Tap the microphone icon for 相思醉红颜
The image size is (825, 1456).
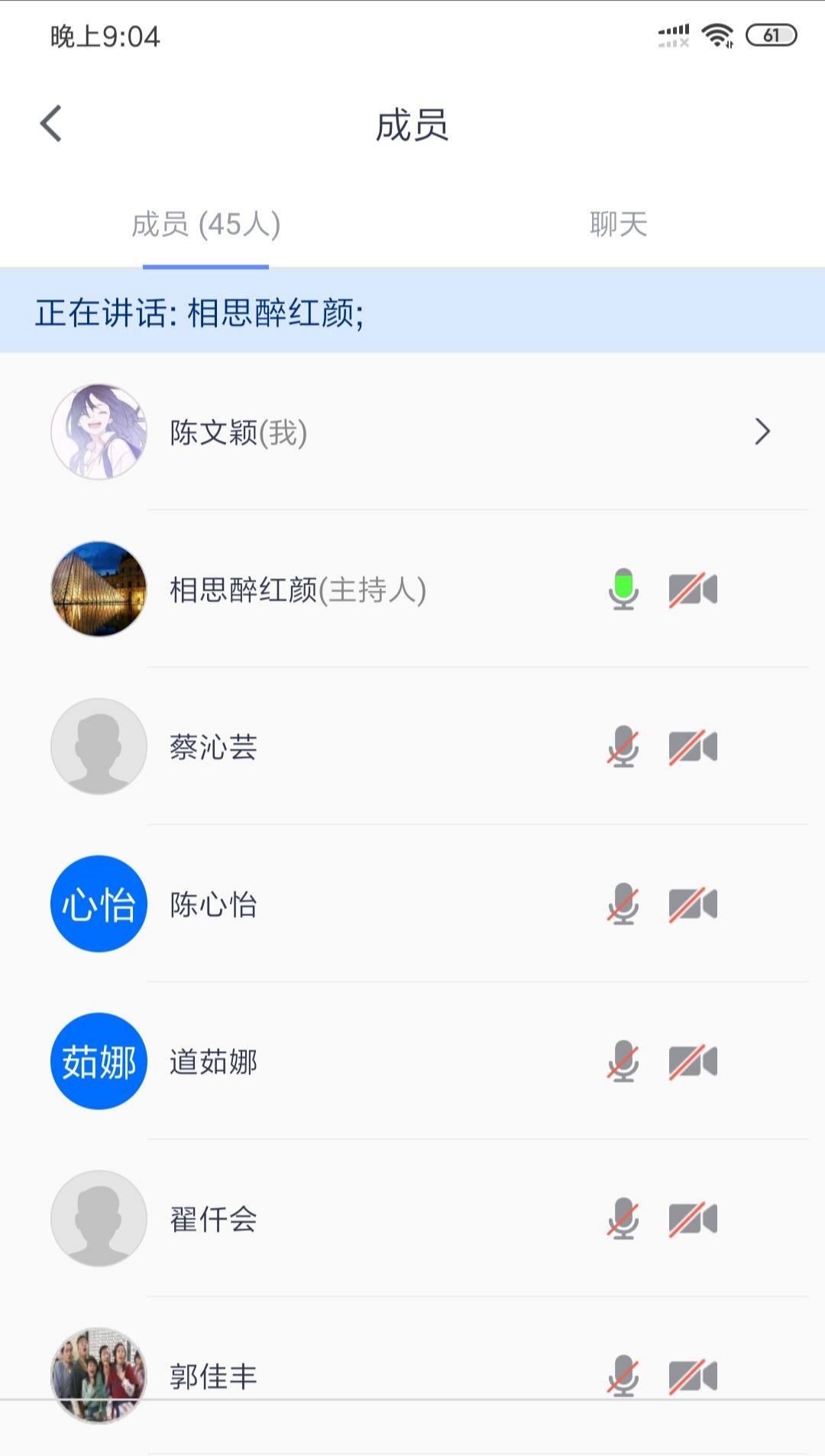(x=623, y=589)
